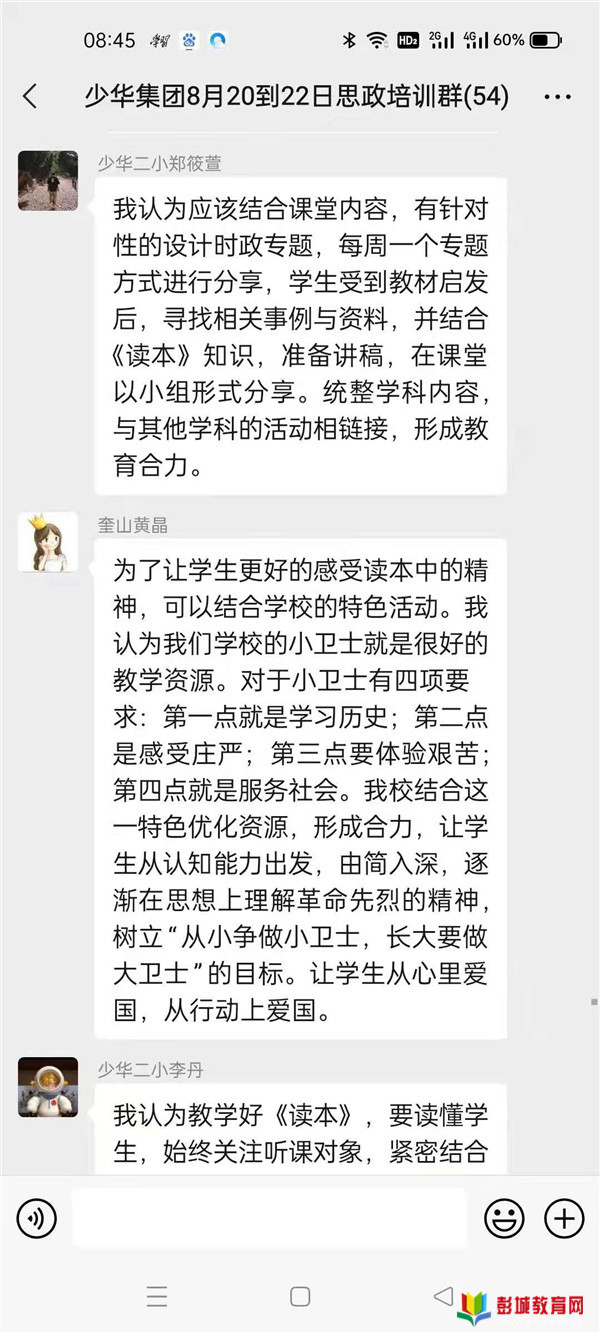
Task: Go back from the group chat
Action: point(30,96)
